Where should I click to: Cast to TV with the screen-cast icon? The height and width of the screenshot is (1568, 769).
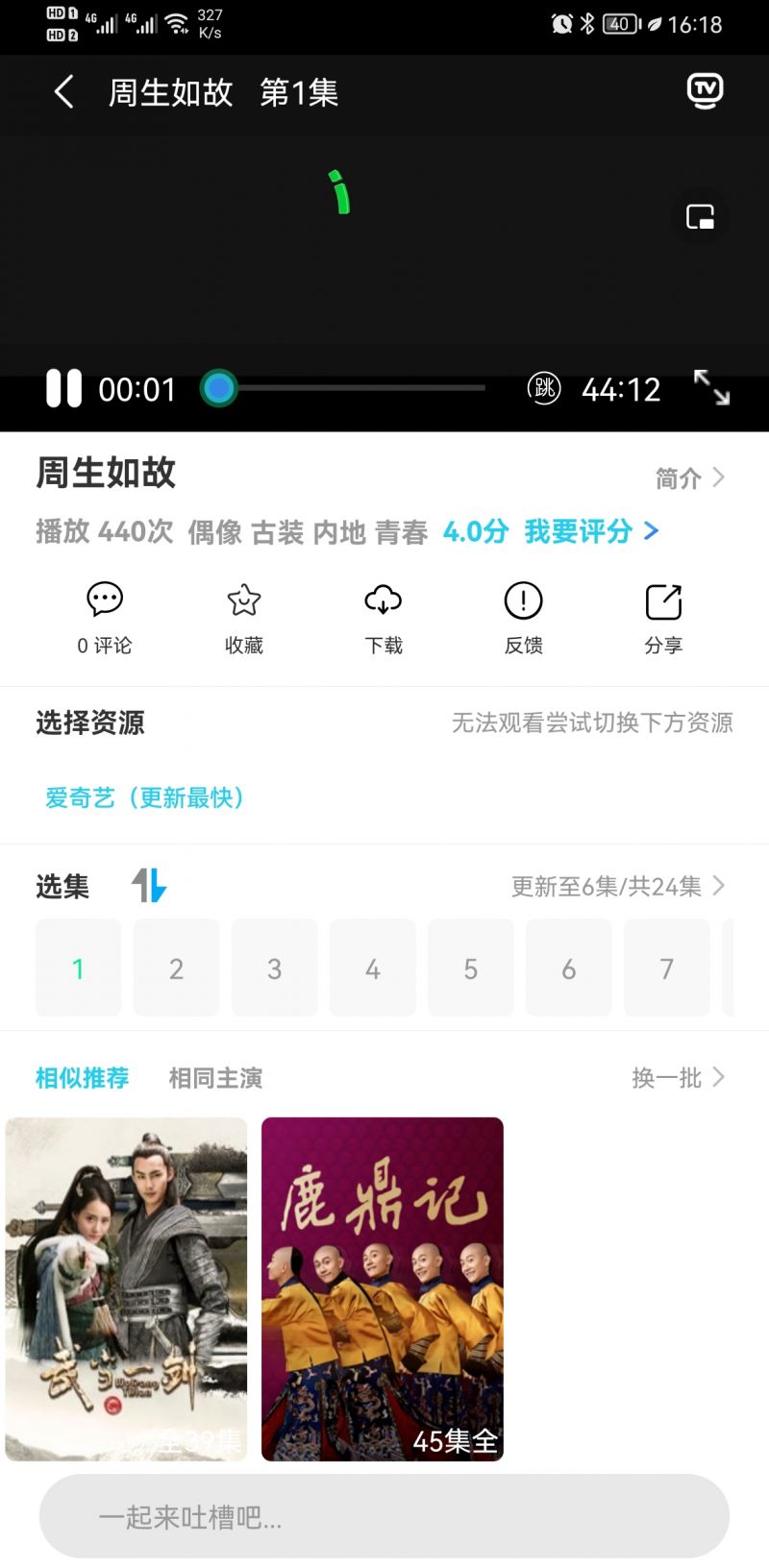coord(706,91)
